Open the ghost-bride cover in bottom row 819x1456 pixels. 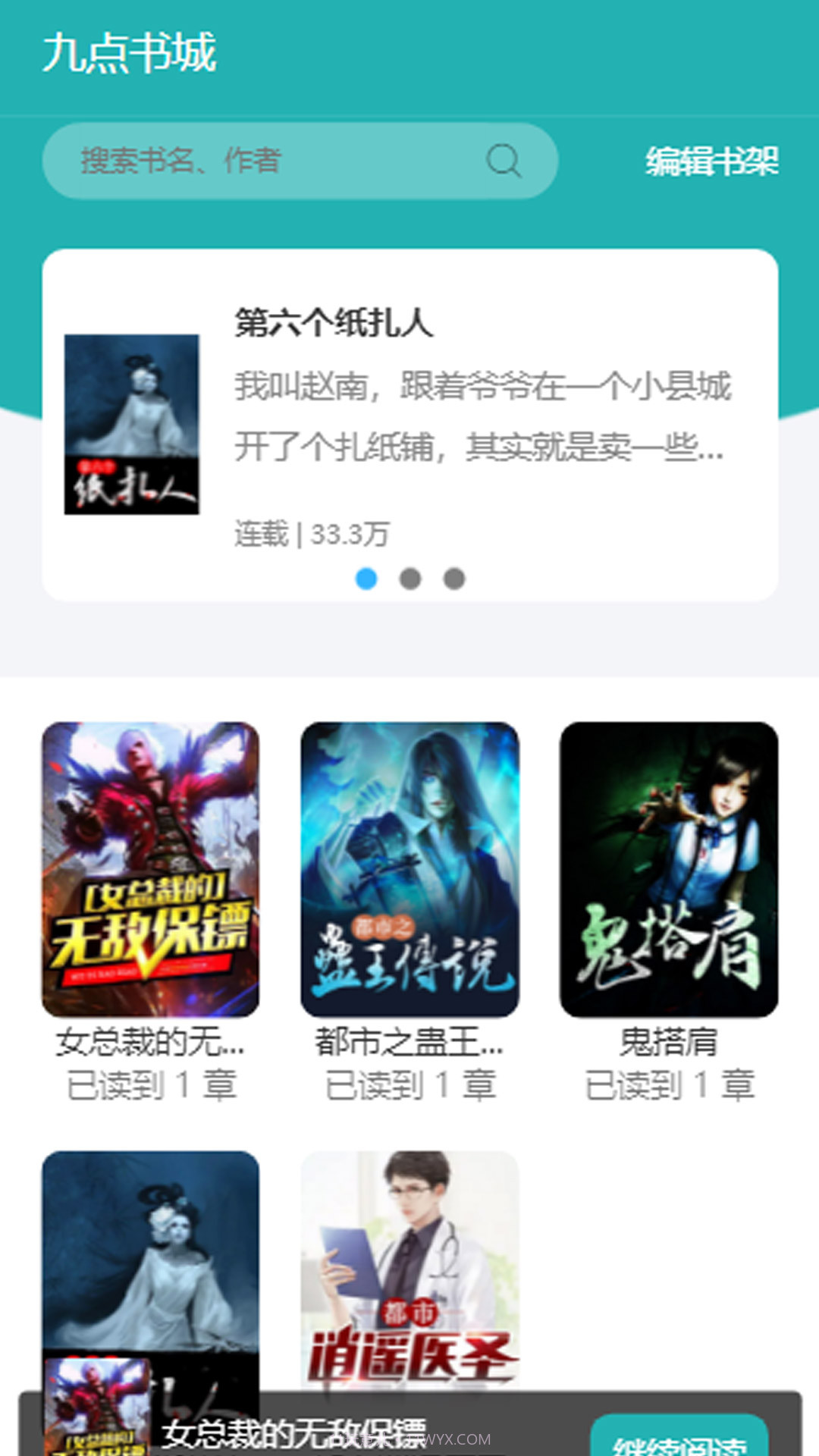click(152, 1244)
